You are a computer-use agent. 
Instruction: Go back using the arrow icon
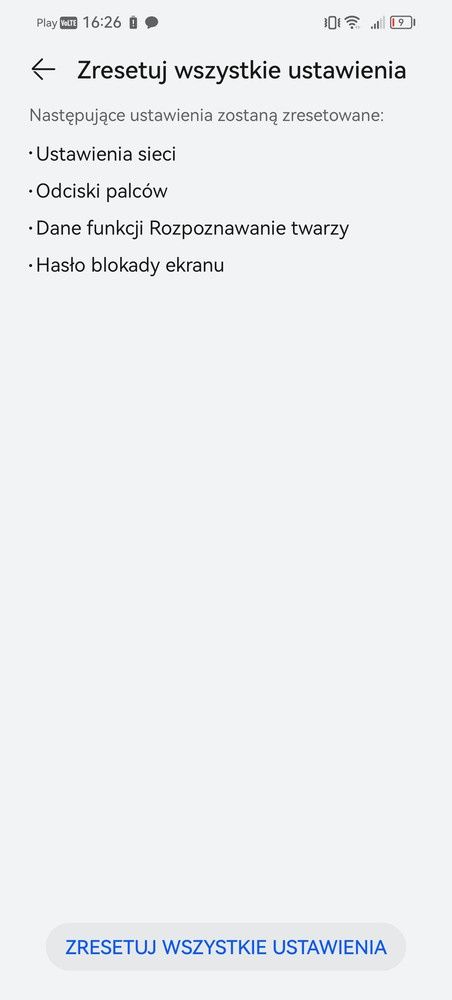(x=43, y=70)
